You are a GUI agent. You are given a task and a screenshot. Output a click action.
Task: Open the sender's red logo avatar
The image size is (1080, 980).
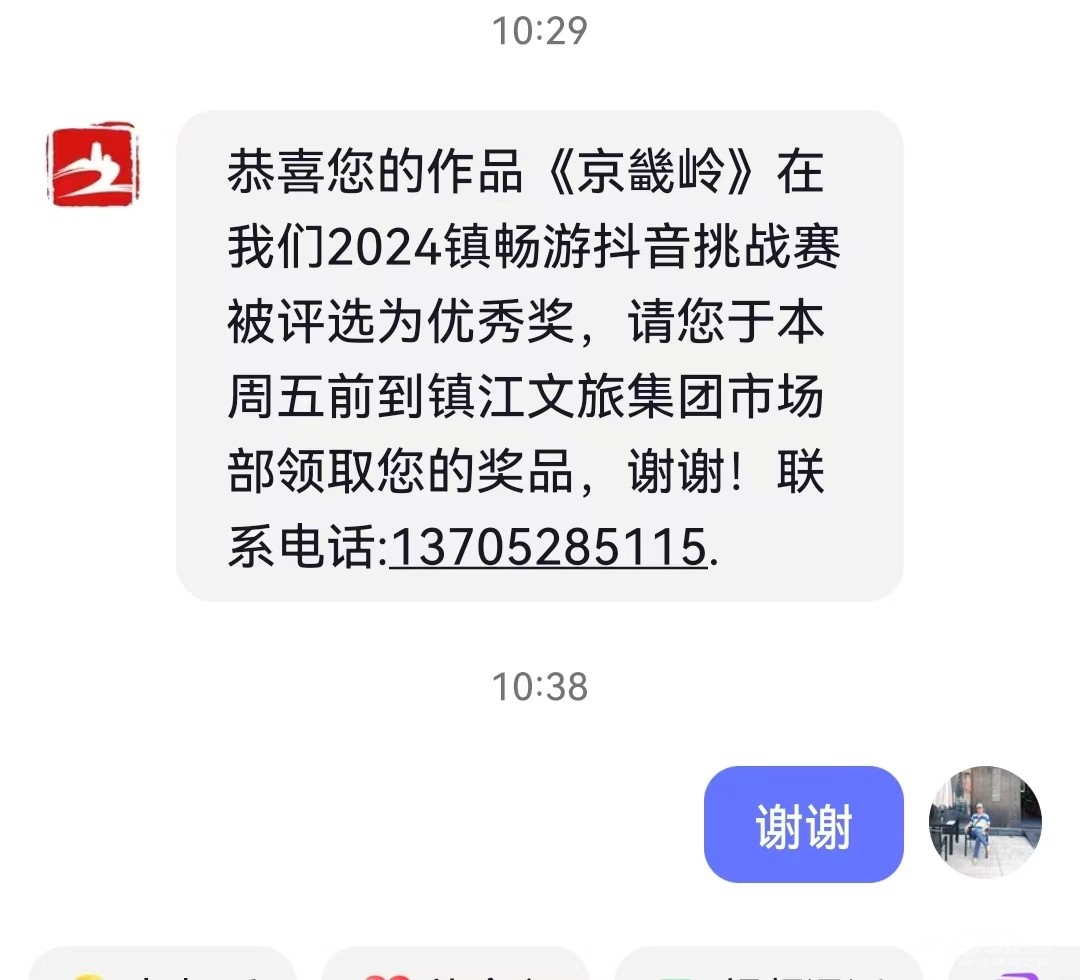pyautogui.click(x=92, y=166)
